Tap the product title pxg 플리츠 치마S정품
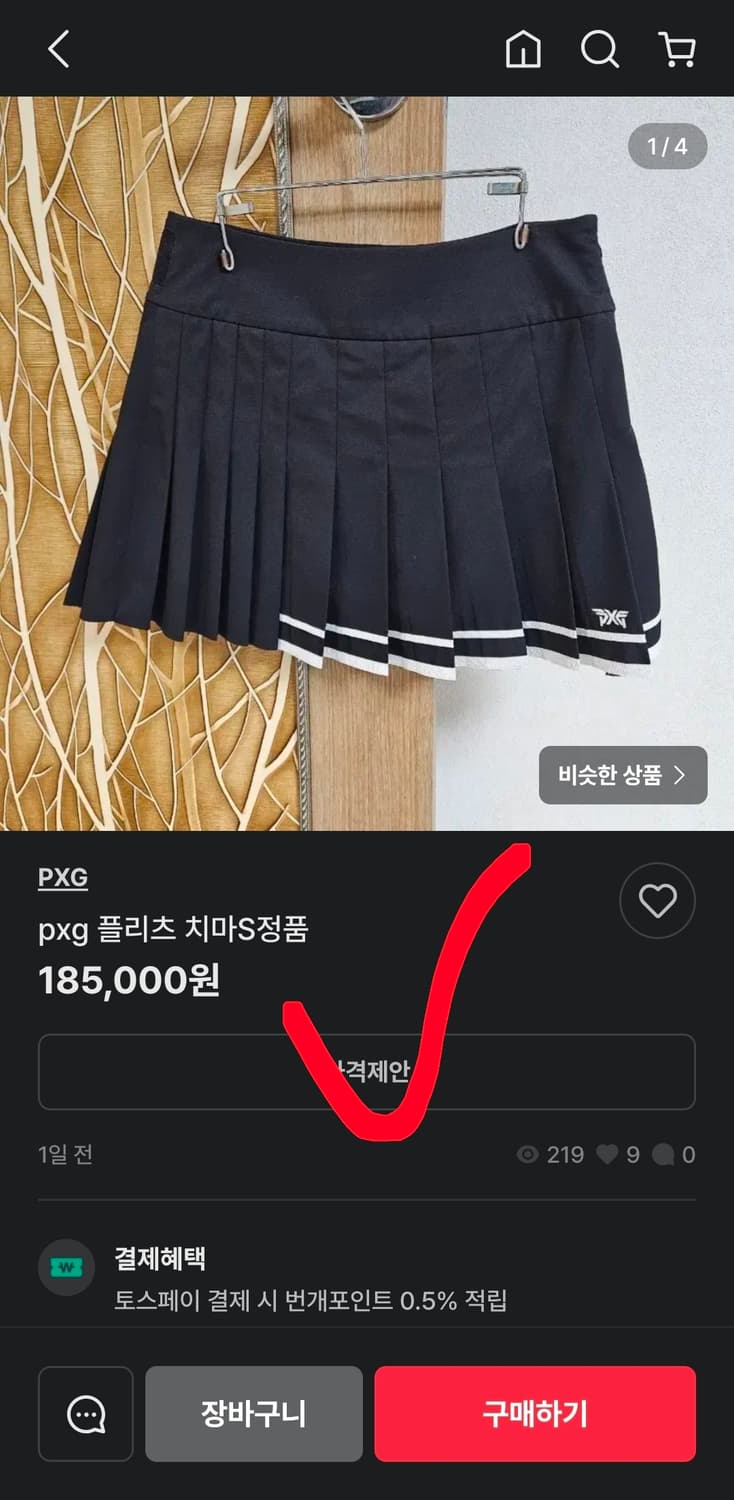Viewport: 734px width, 1500px height. [175, 928]
